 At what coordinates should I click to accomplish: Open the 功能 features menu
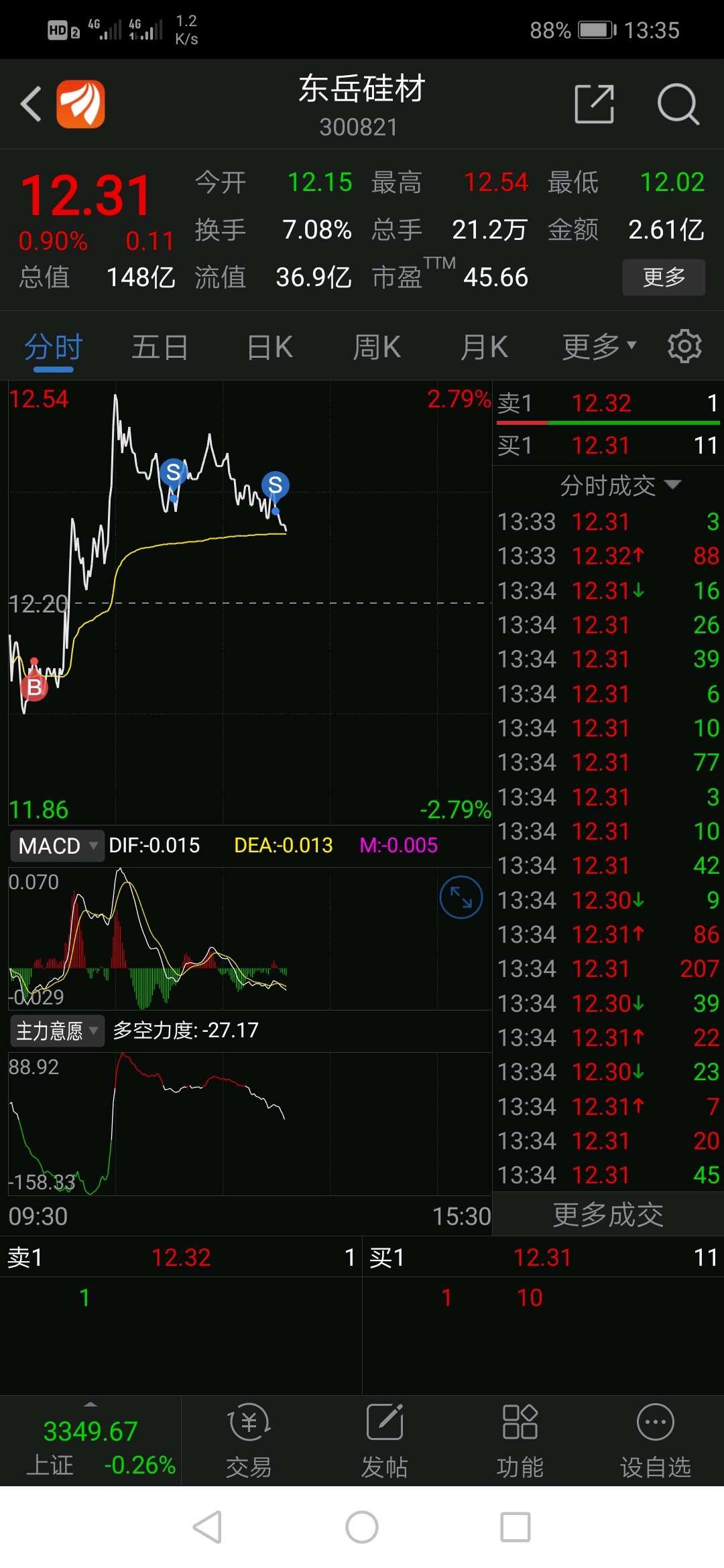tap(520, 1442)
